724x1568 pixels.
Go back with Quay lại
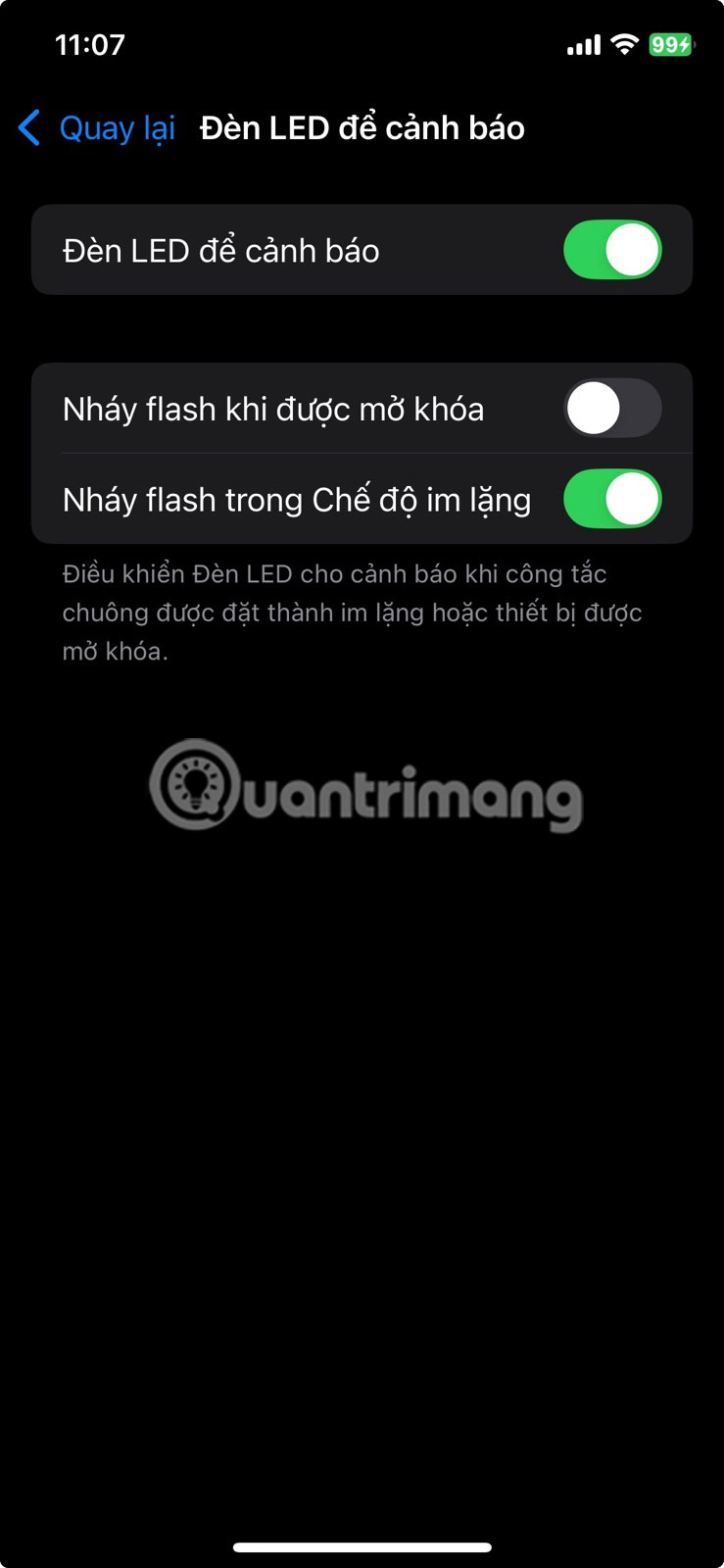(97, 128)
